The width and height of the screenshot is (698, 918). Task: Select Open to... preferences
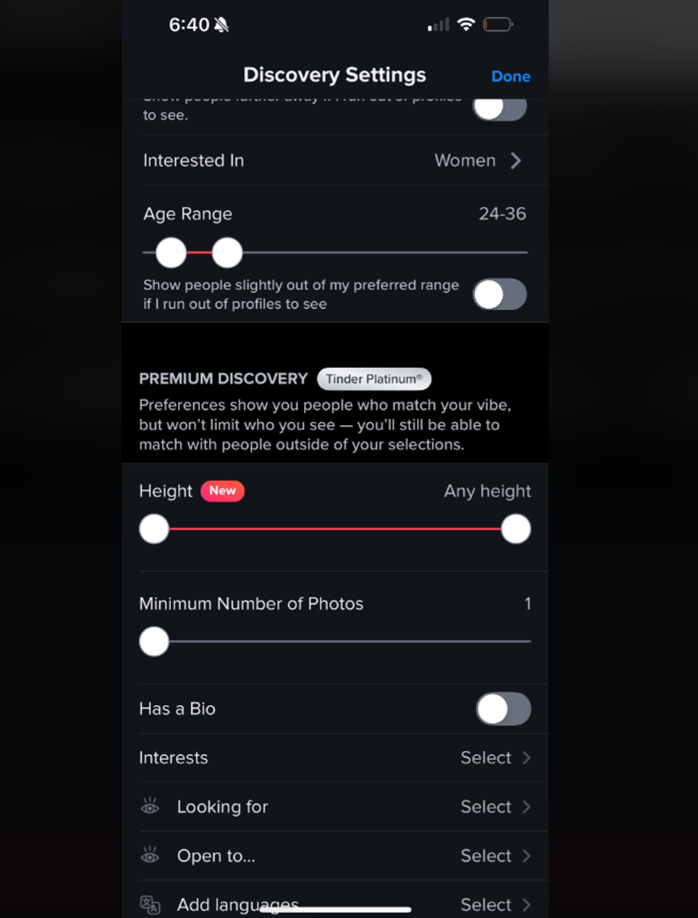tap(334, 856)
